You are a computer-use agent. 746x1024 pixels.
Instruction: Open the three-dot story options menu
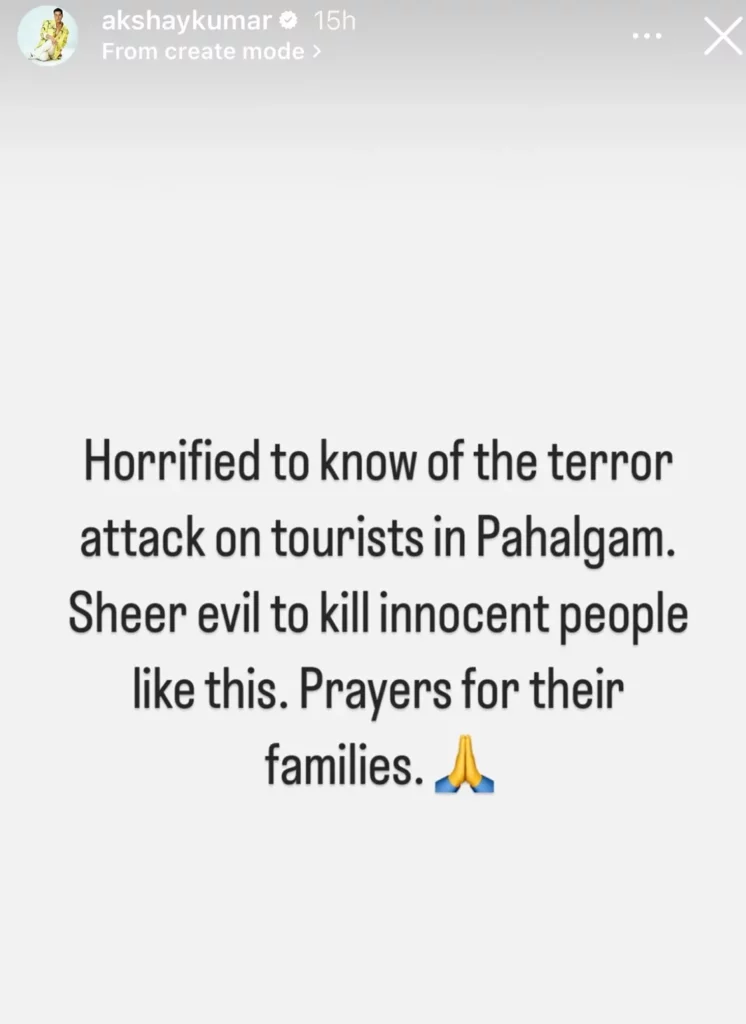click(x=648, y=36)
